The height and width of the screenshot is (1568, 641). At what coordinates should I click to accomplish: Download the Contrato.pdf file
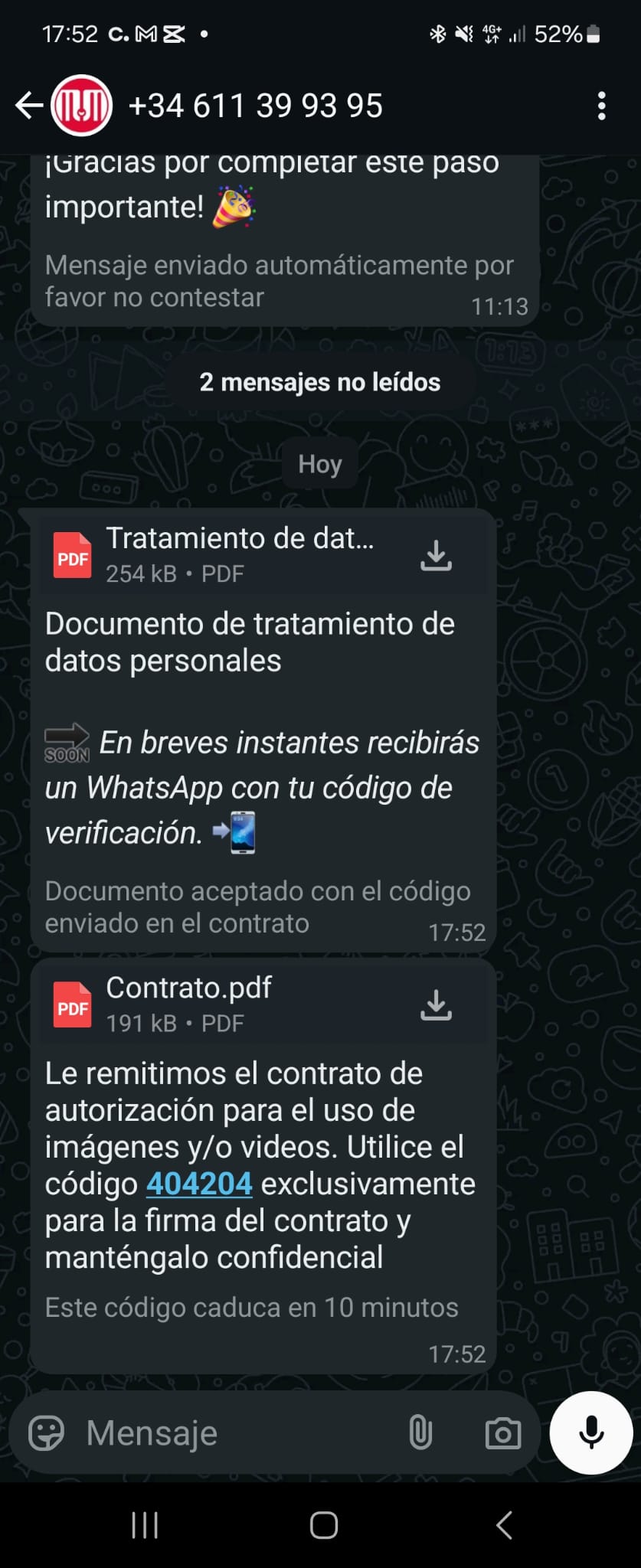point(436,1004)
